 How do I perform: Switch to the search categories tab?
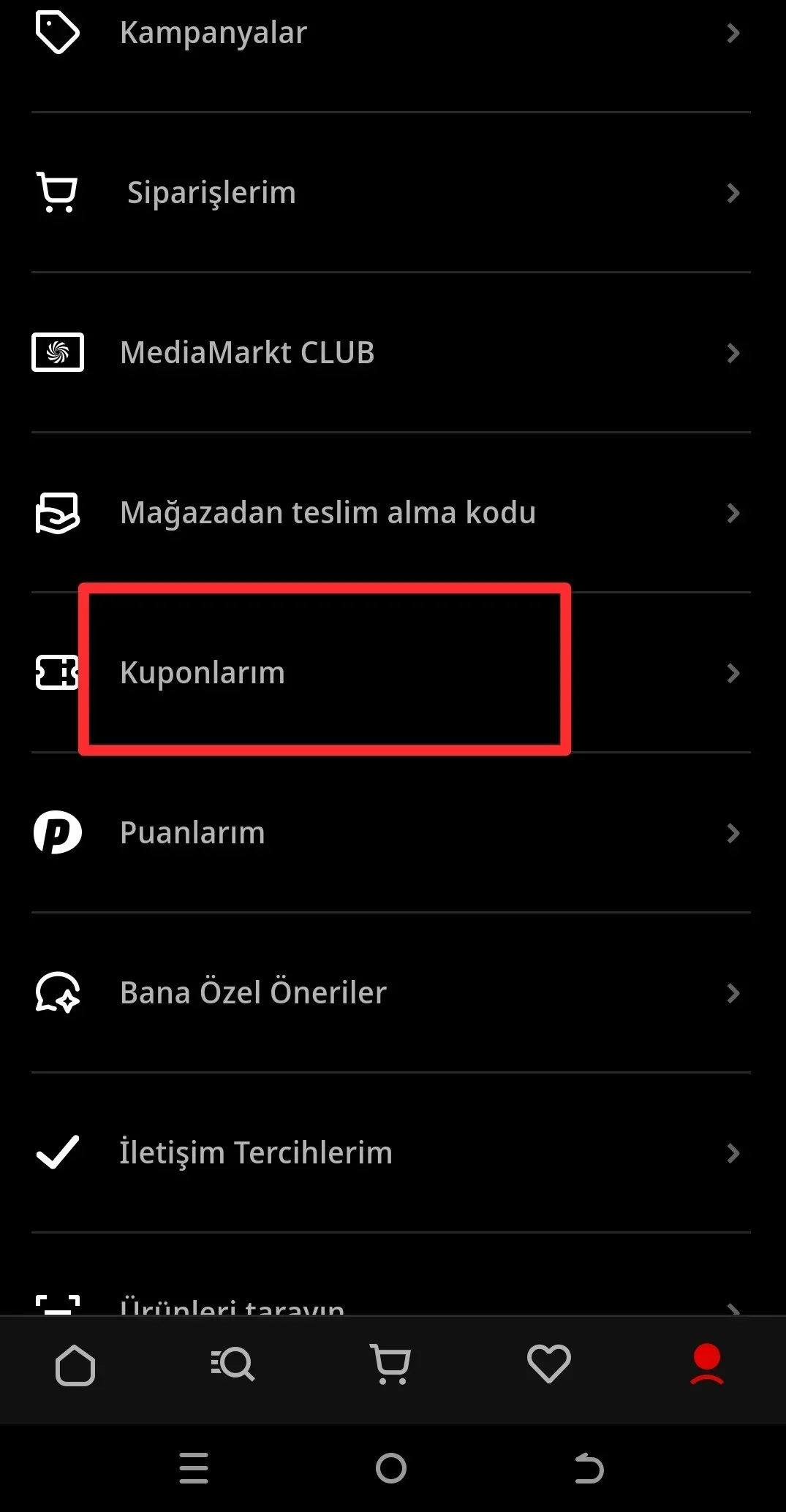tap(233, 1365)
